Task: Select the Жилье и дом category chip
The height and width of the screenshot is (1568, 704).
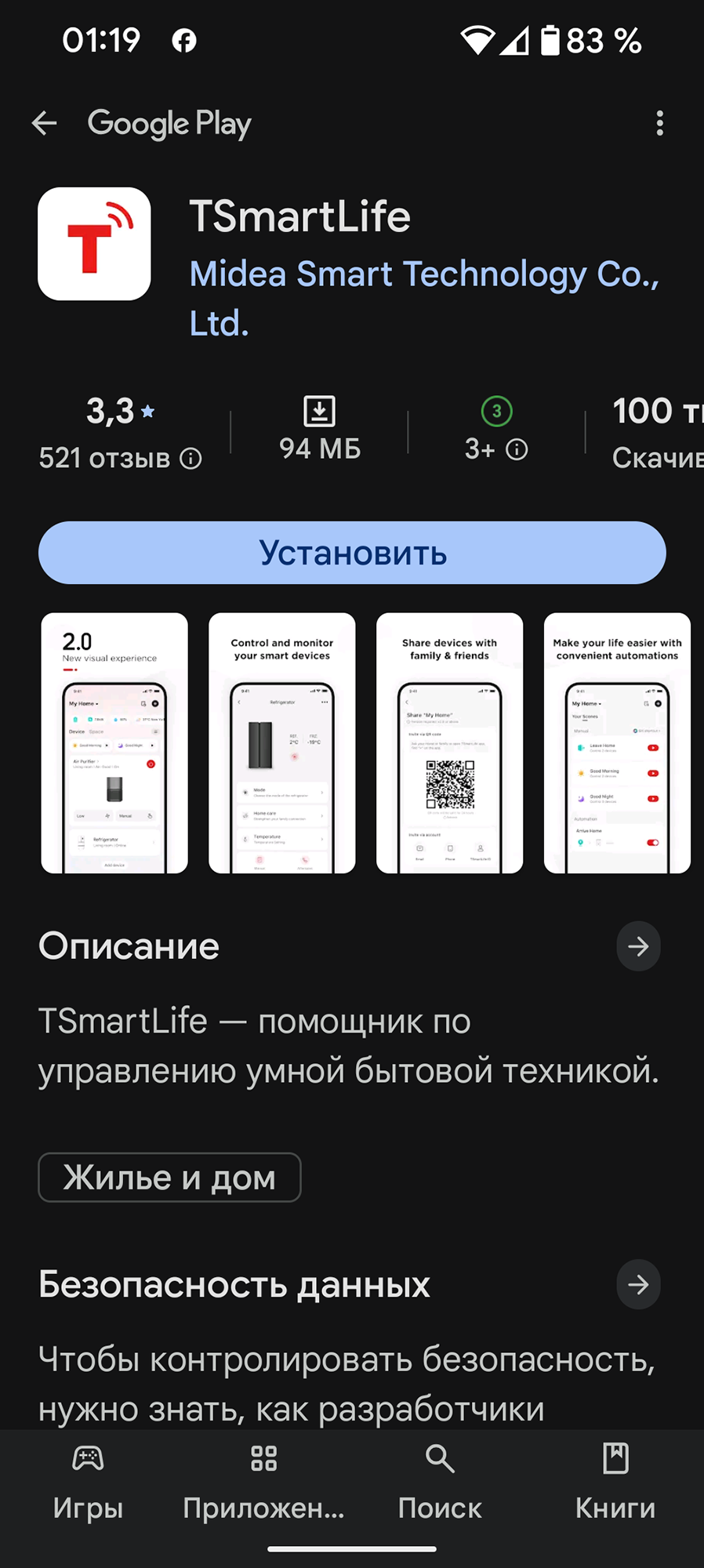Action: point(169,1178)
